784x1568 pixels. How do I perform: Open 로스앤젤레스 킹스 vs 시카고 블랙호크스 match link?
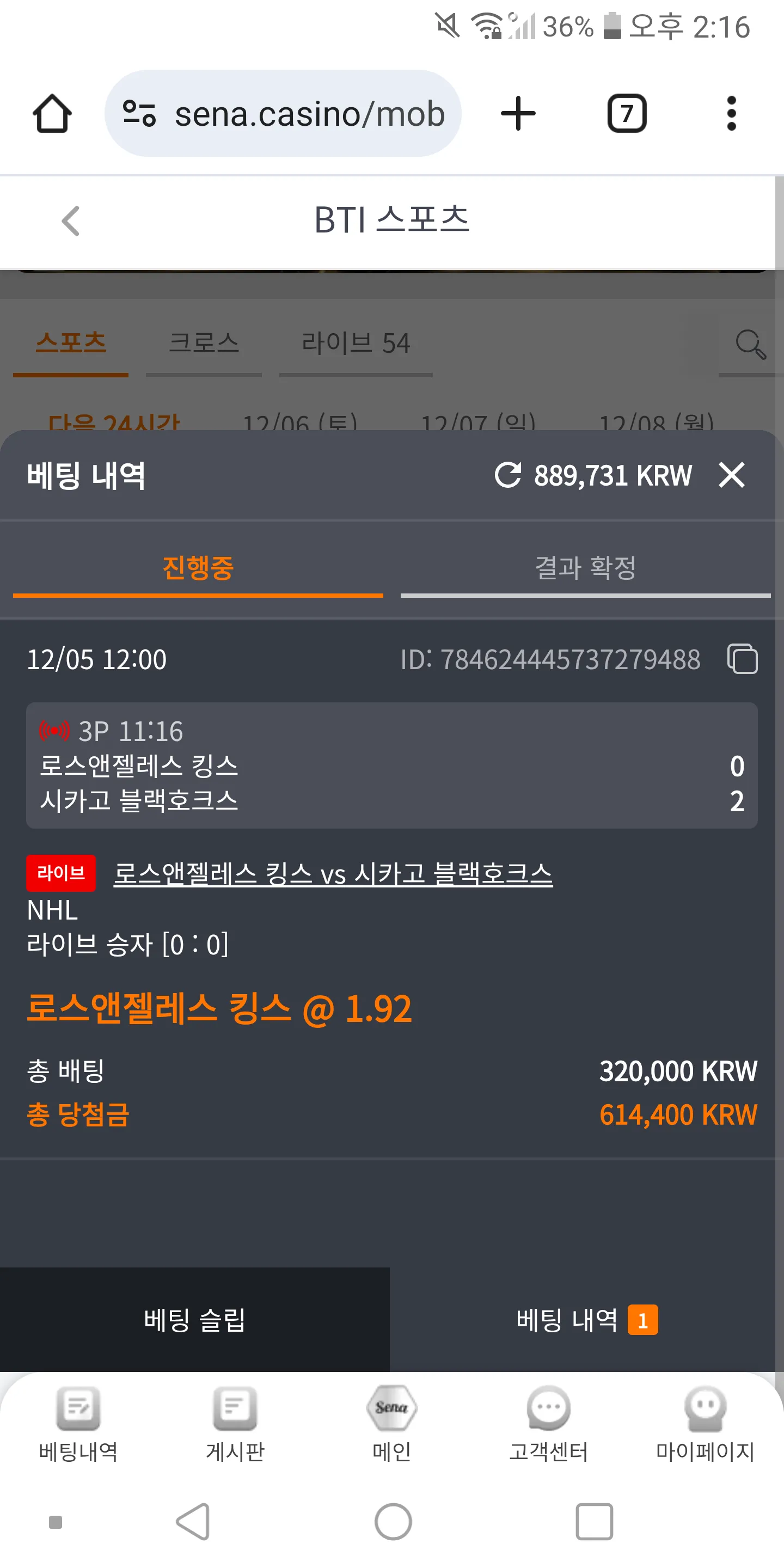[x=333, y=873]
